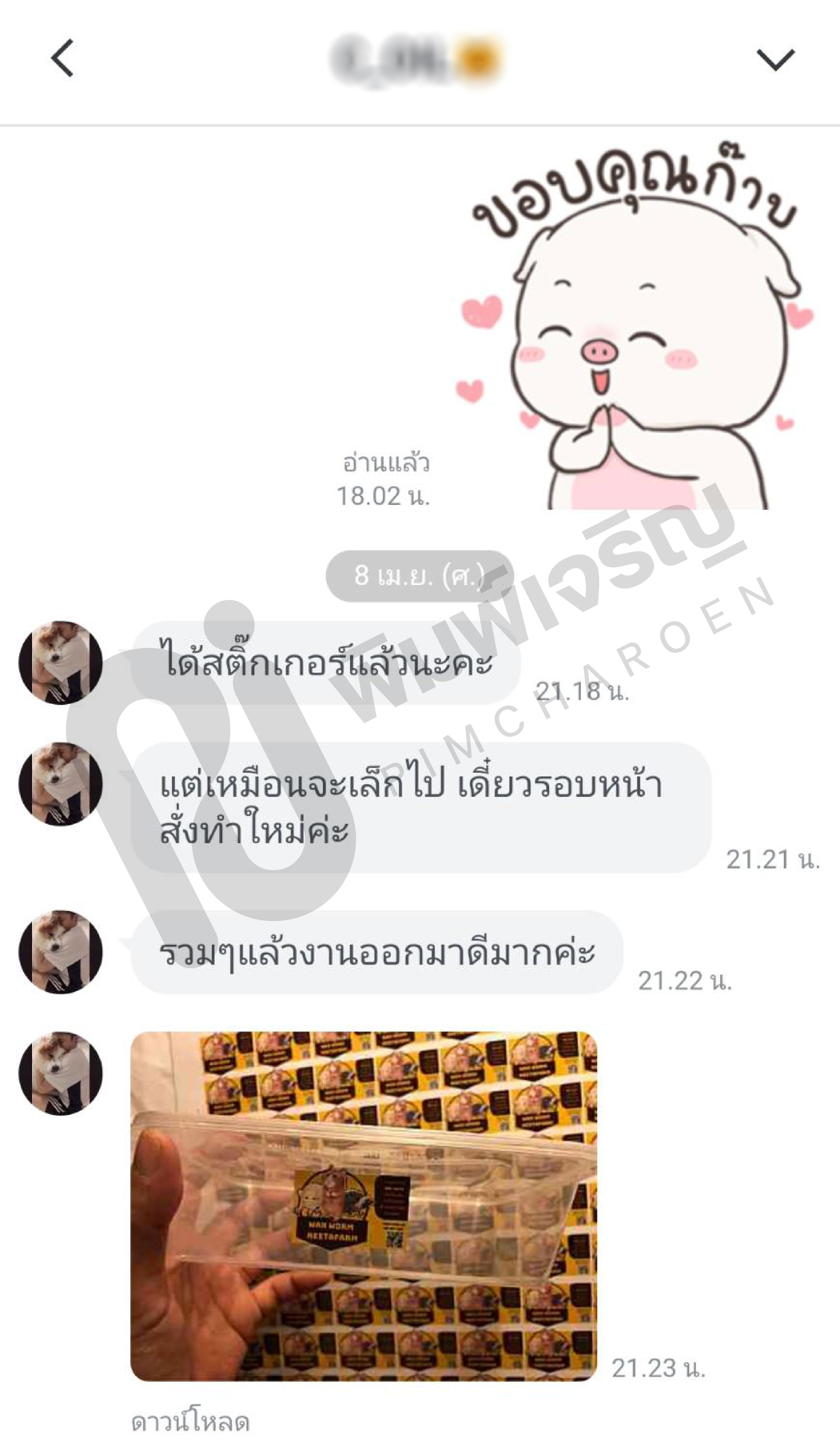Go back to the chat list

(62, 58)
